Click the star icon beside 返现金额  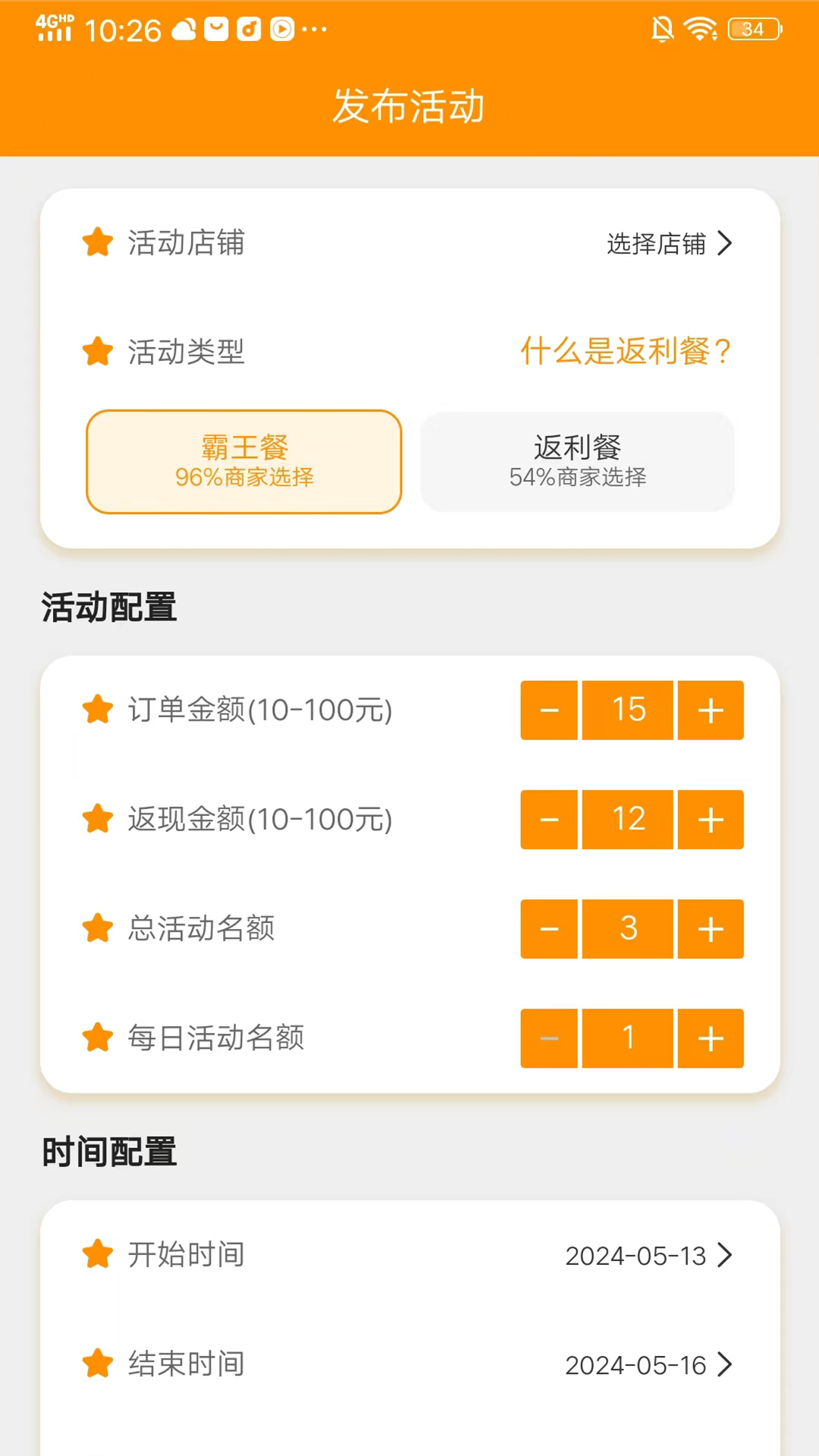click(x=98, y=819)
